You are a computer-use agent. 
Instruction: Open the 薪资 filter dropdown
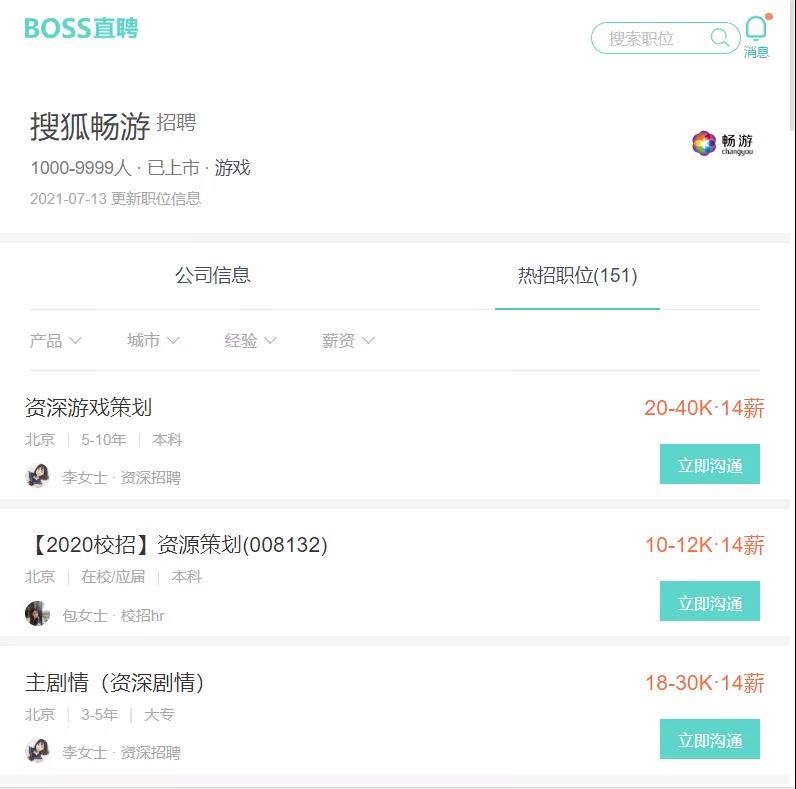click(348, 341)
